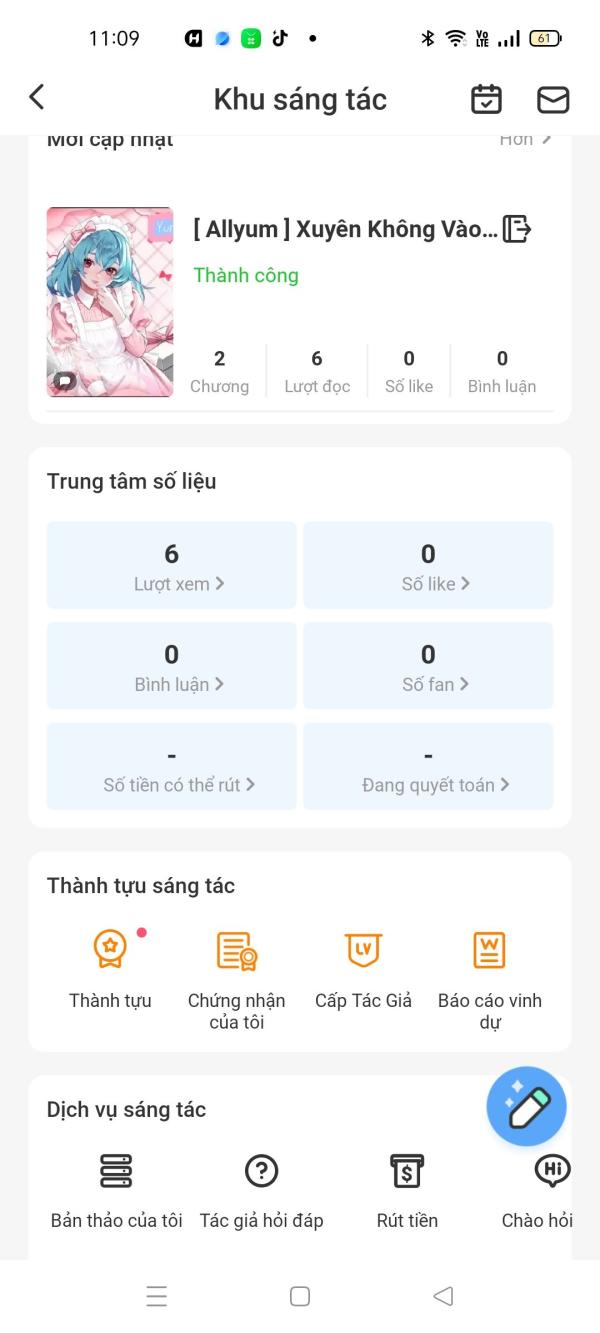This screenshot has width=600, height=1333.
Task: Open Báo cáo vinh dự
Action: click(490, 980)
